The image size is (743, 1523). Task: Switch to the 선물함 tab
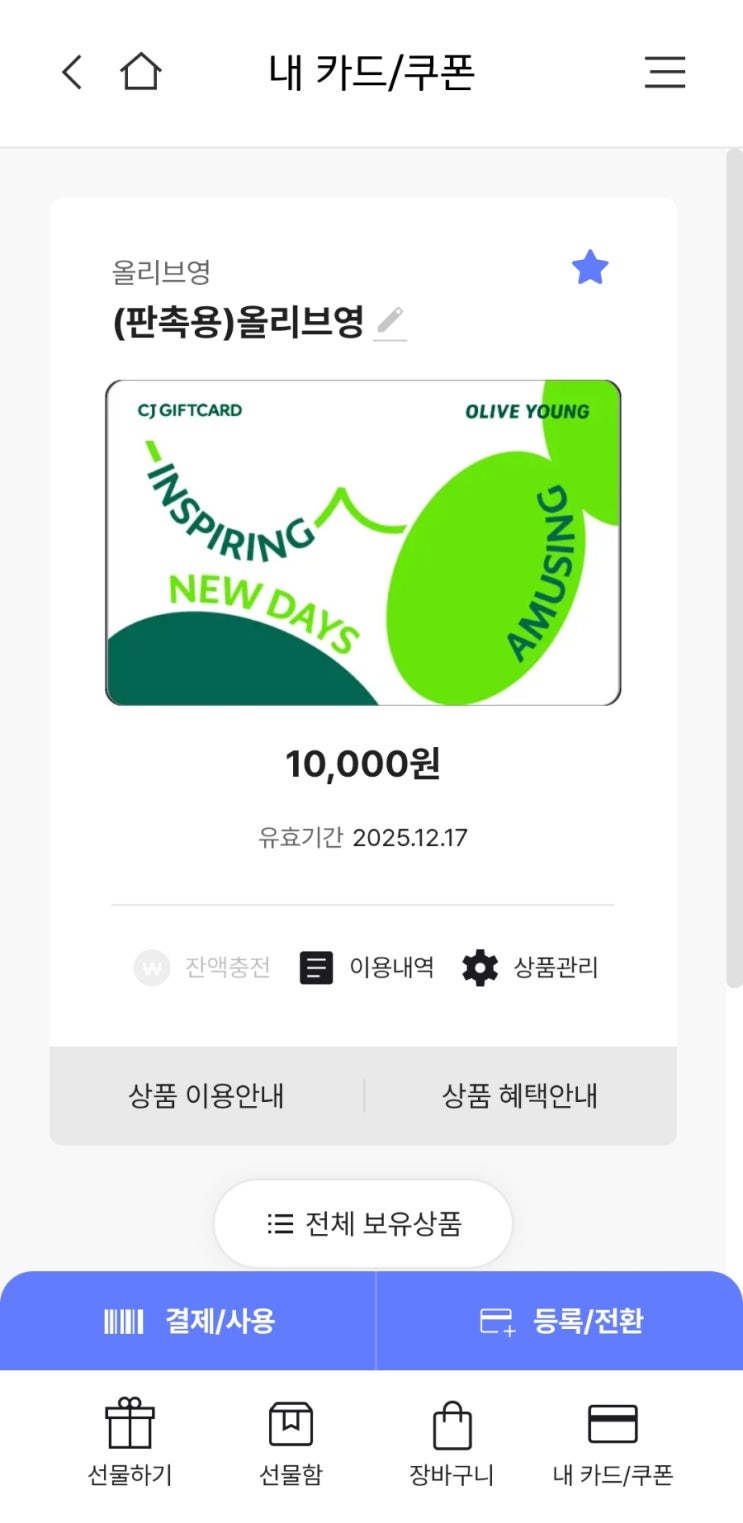291,1443
